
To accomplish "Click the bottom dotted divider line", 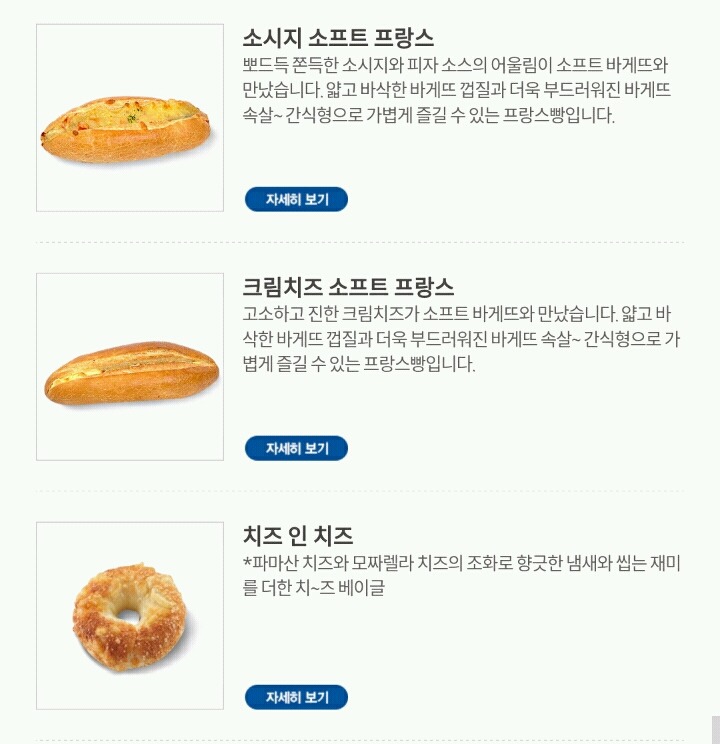I will click(360, 740).
